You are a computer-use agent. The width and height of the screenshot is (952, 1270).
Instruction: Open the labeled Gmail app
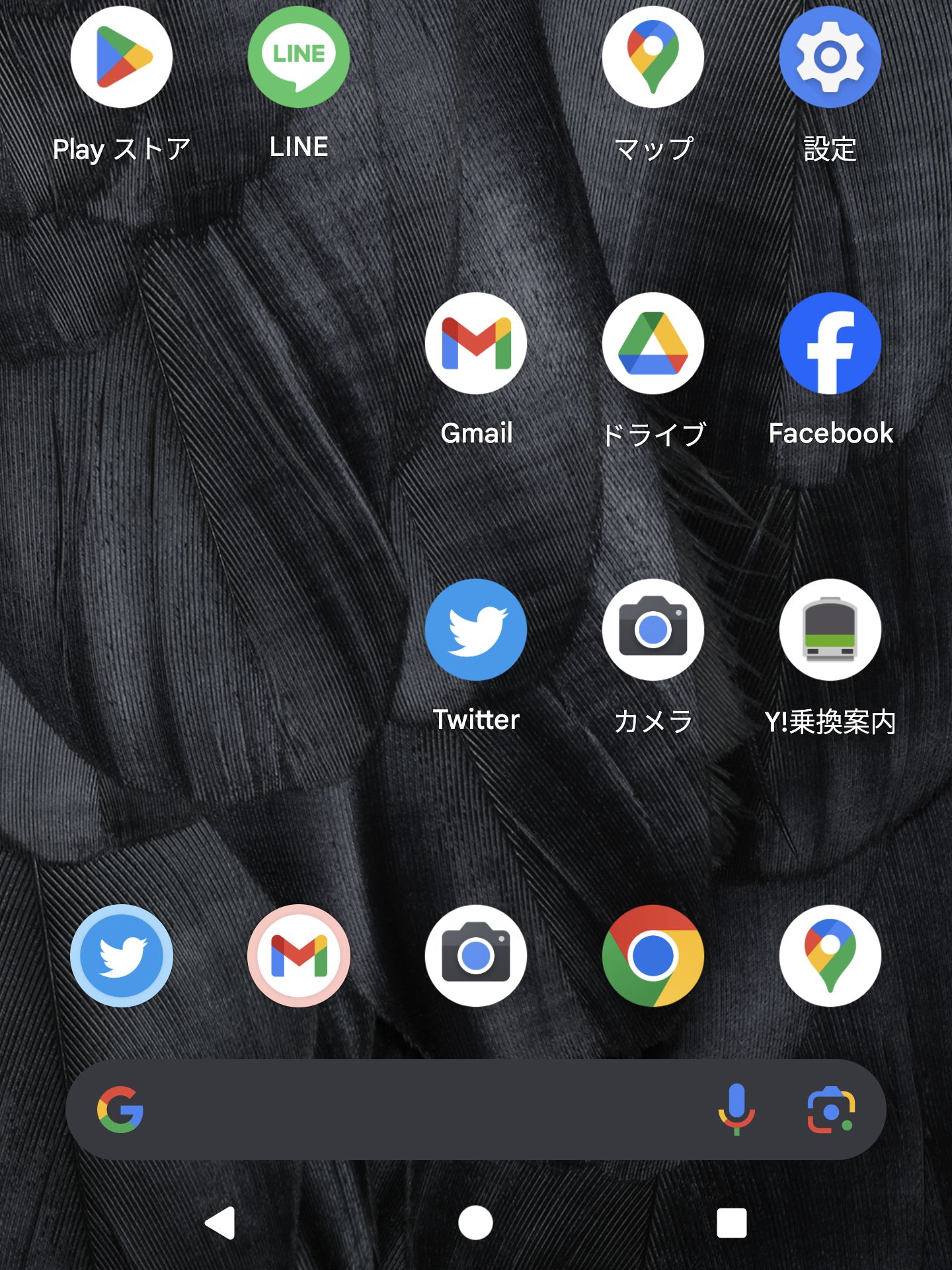click(476, 343)
